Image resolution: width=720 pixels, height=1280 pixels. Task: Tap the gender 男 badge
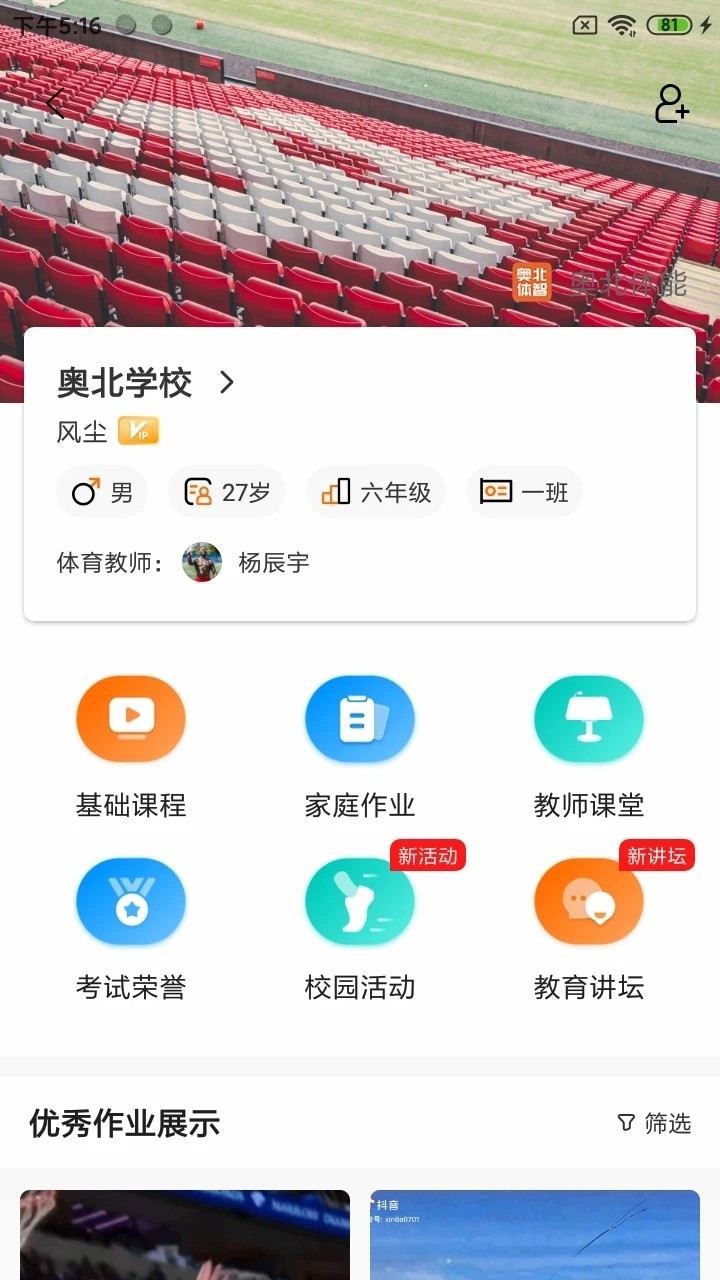[101, 491]
